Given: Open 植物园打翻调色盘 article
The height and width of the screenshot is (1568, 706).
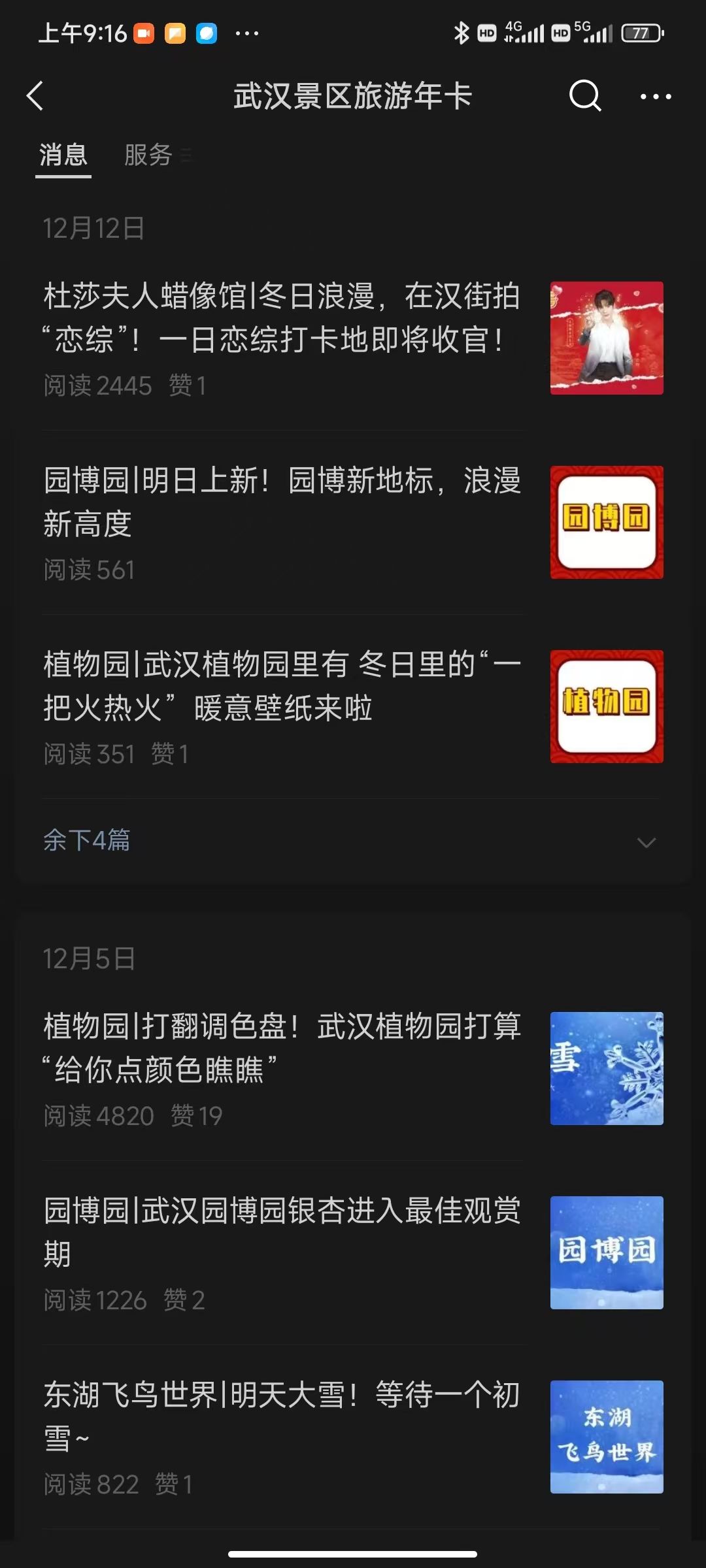Looking at the screenshot, I should click(282, 1048).
